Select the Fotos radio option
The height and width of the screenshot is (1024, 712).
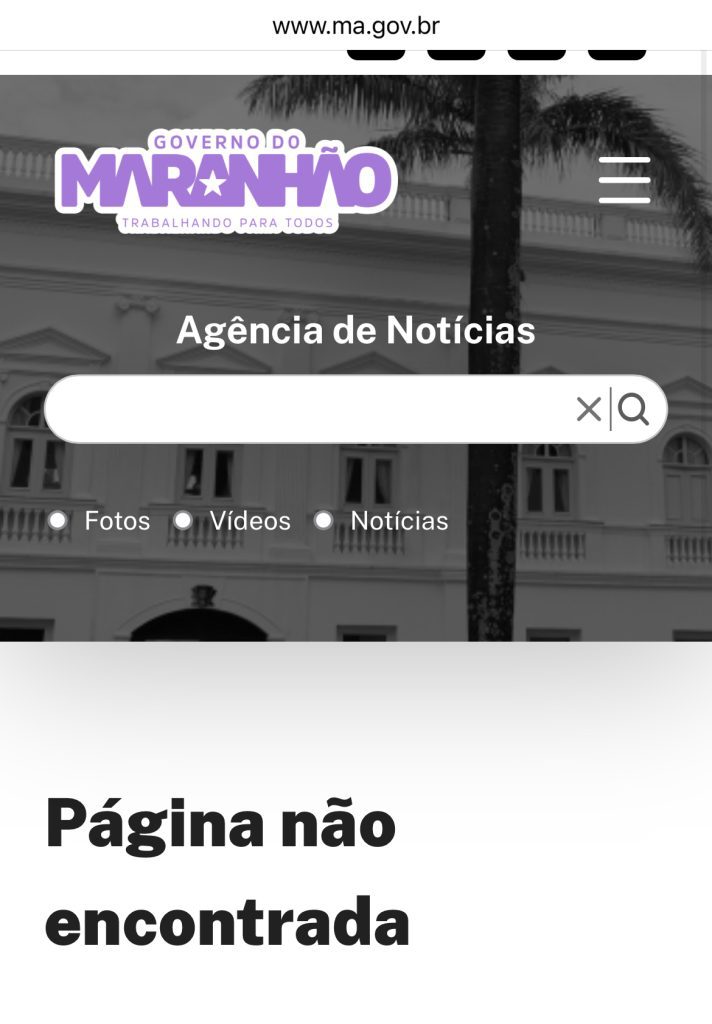pos(58,520)
